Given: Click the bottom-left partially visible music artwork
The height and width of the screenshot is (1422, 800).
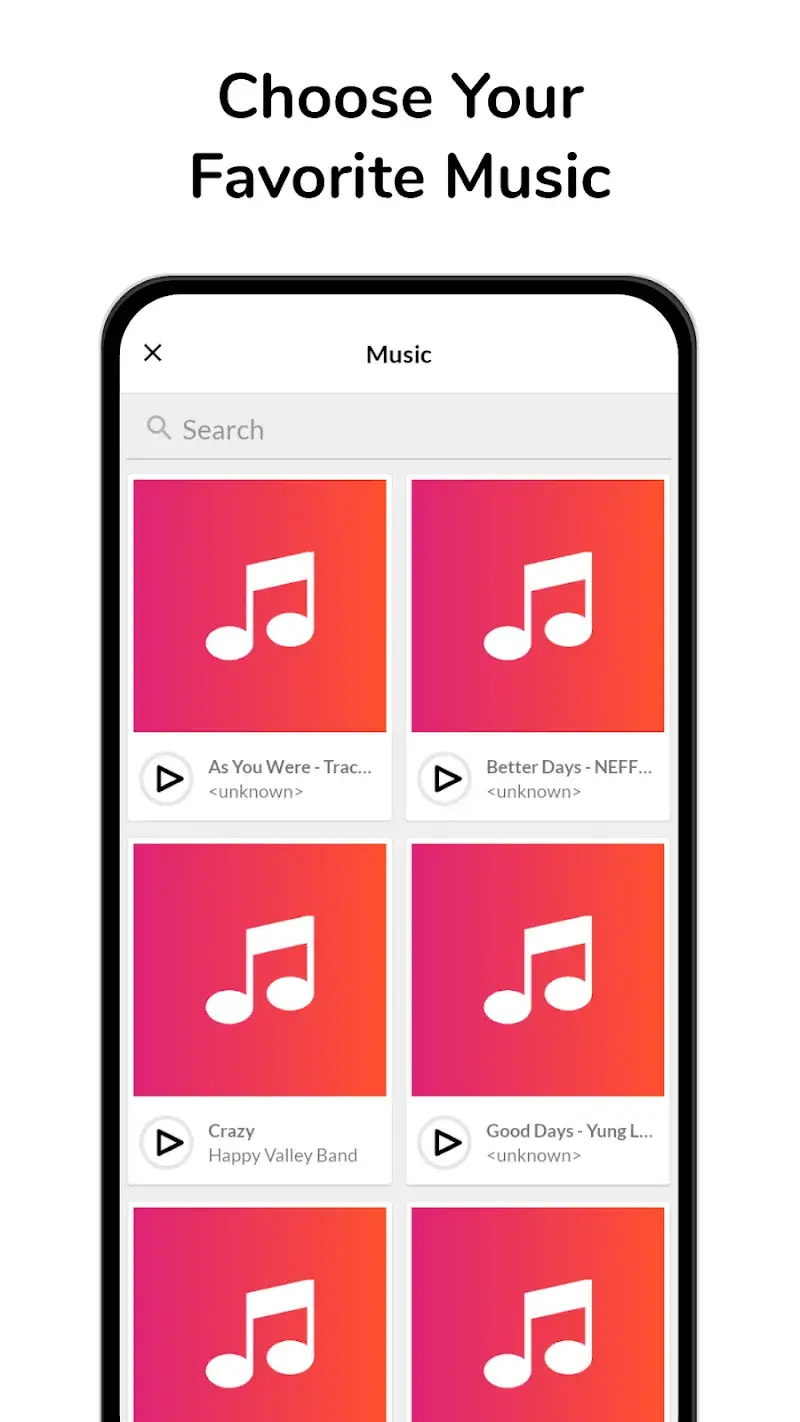Looking at the screenshot, I should tap(259, 1320).
